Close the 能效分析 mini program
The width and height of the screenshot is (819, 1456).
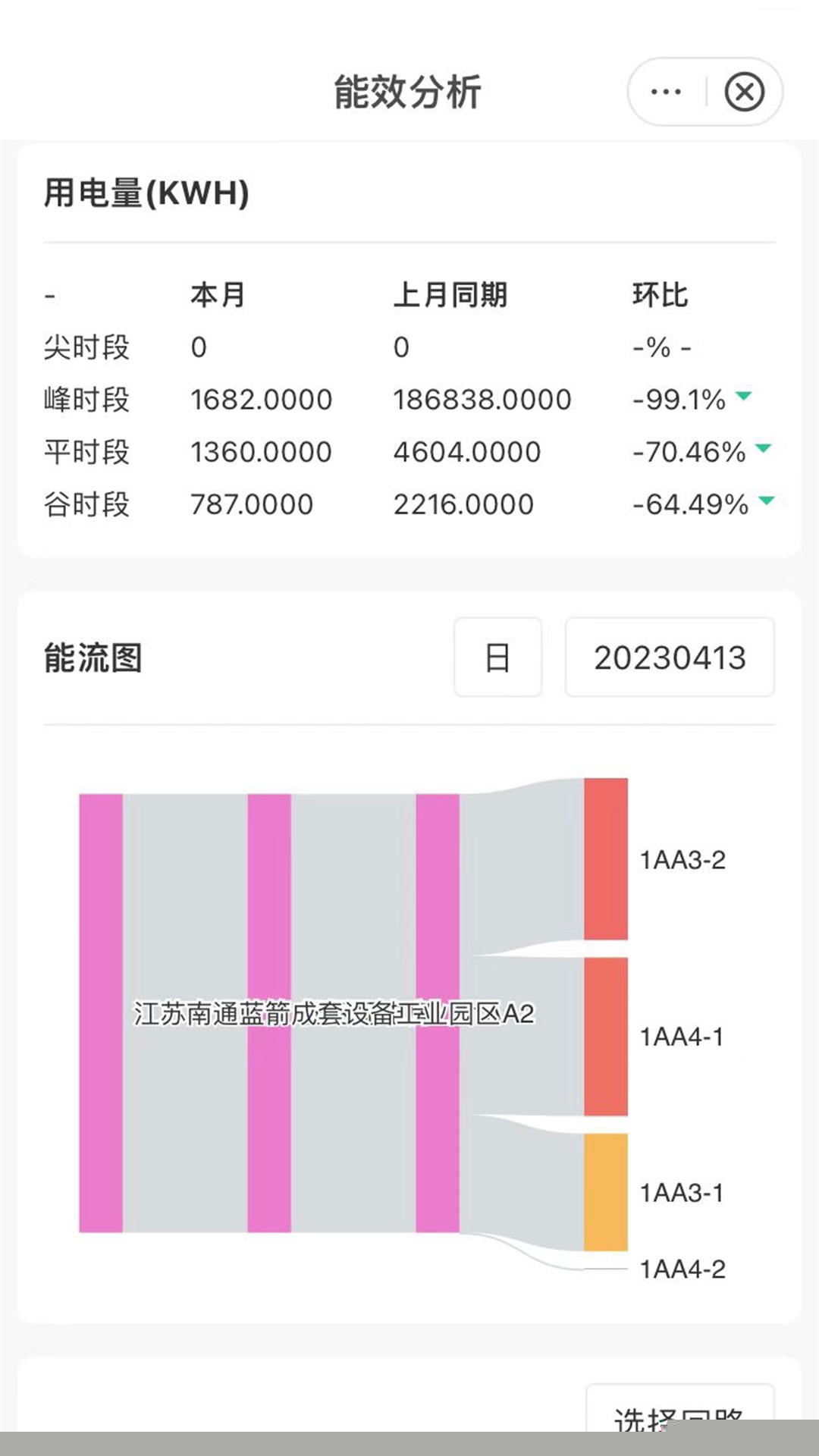click(x=744, y=93)
